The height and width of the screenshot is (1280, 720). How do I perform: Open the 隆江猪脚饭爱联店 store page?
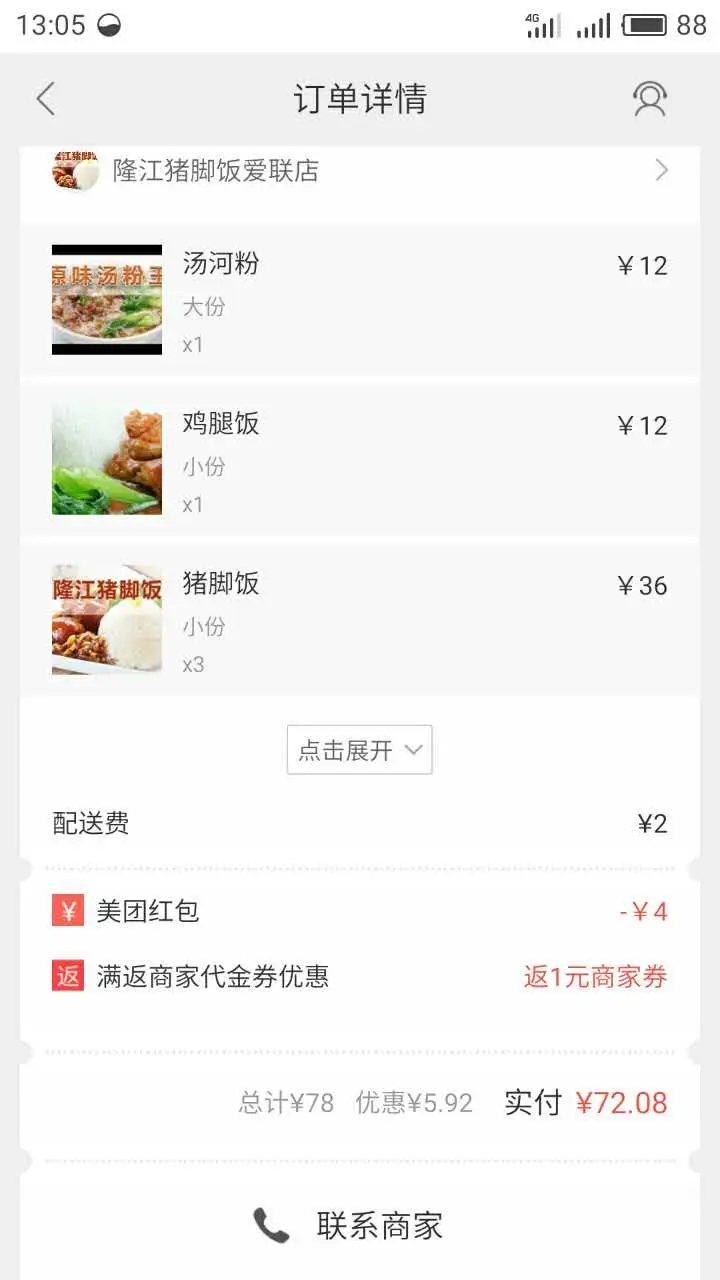pyautogui.click(x=360, y=171)
